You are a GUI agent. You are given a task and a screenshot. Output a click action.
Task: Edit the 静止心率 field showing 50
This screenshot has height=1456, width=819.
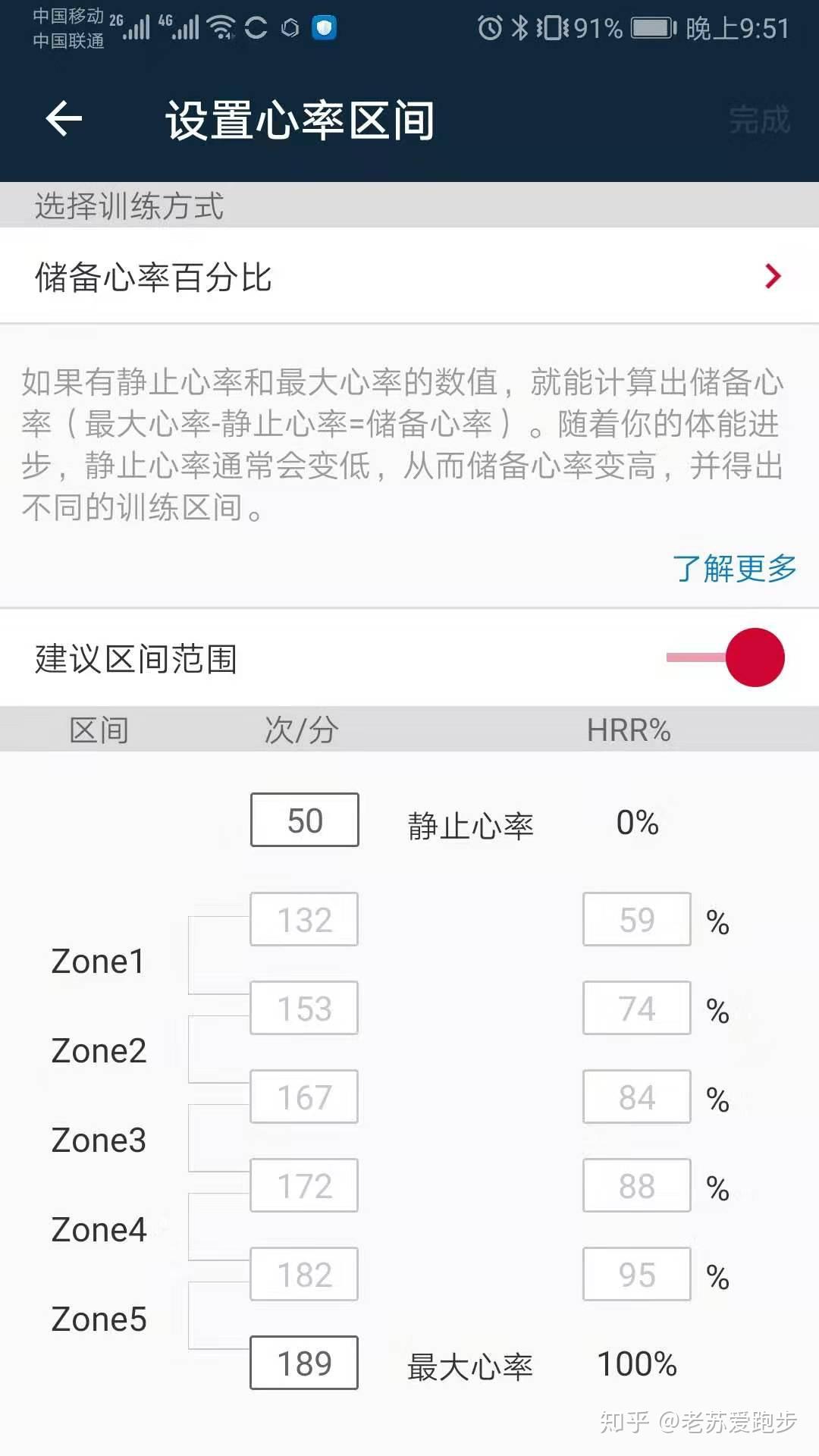[x=305, y=821]
